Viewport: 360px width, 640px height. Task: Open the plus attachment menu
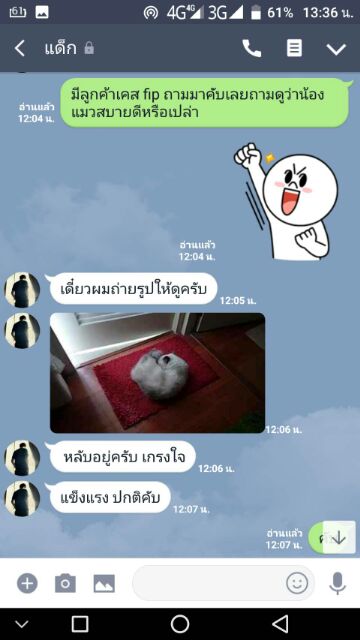[27, 583]
